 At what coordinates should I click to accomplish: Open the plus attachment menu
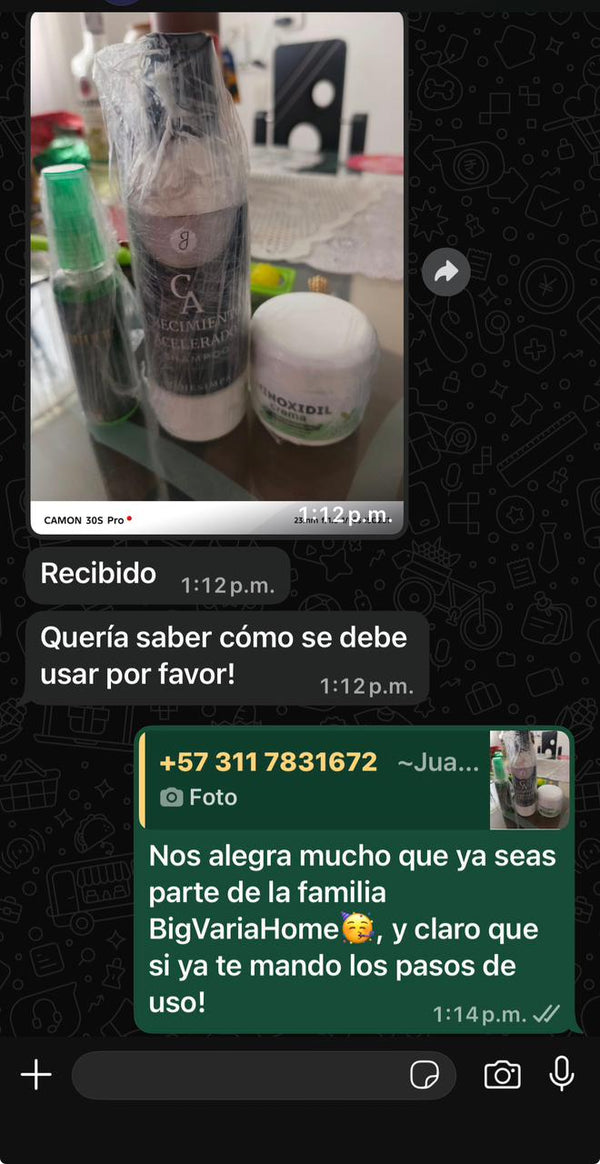(36, 1075)
